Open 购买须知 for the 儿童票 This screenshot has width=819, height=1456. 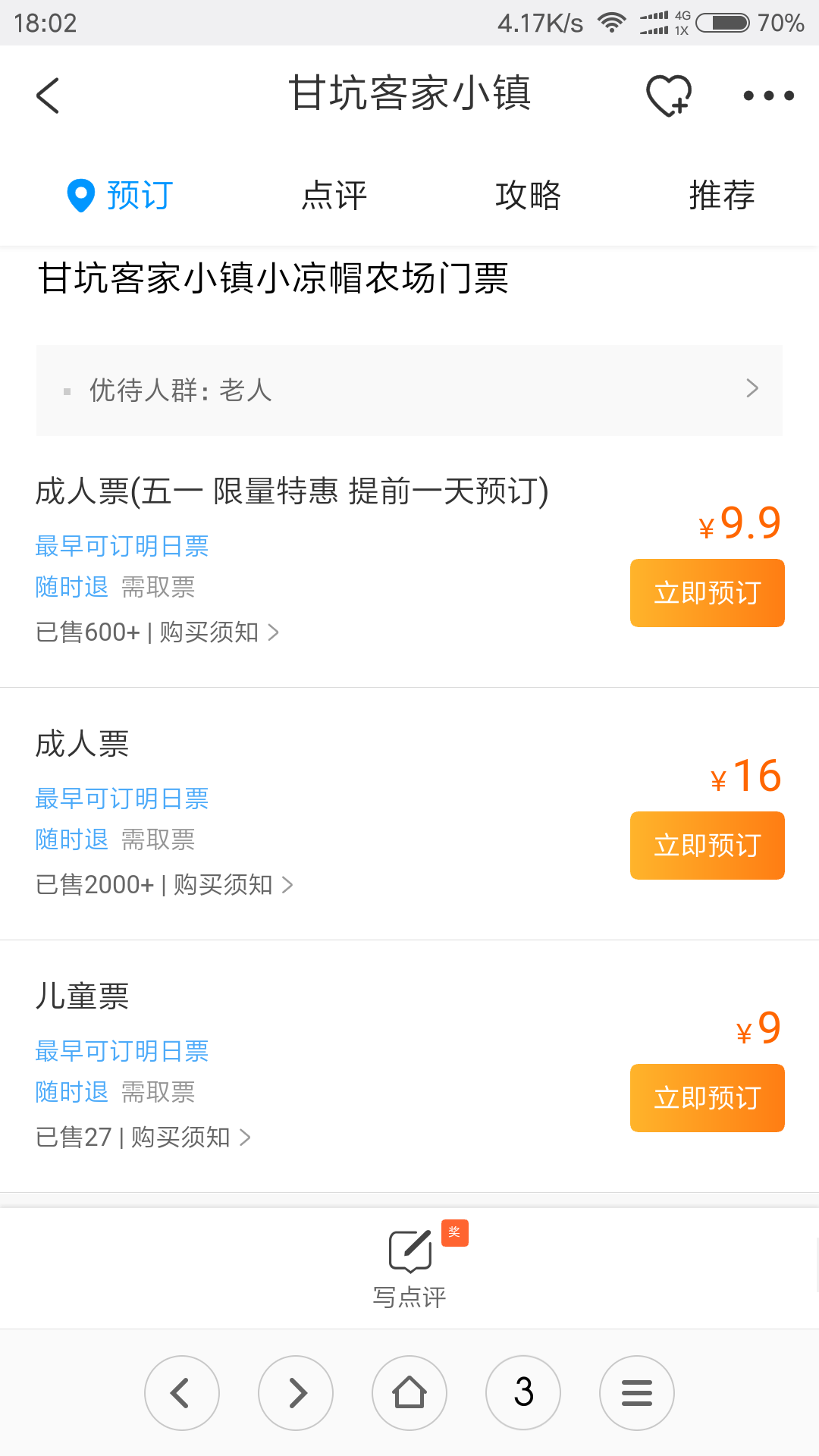point(190,1137)
